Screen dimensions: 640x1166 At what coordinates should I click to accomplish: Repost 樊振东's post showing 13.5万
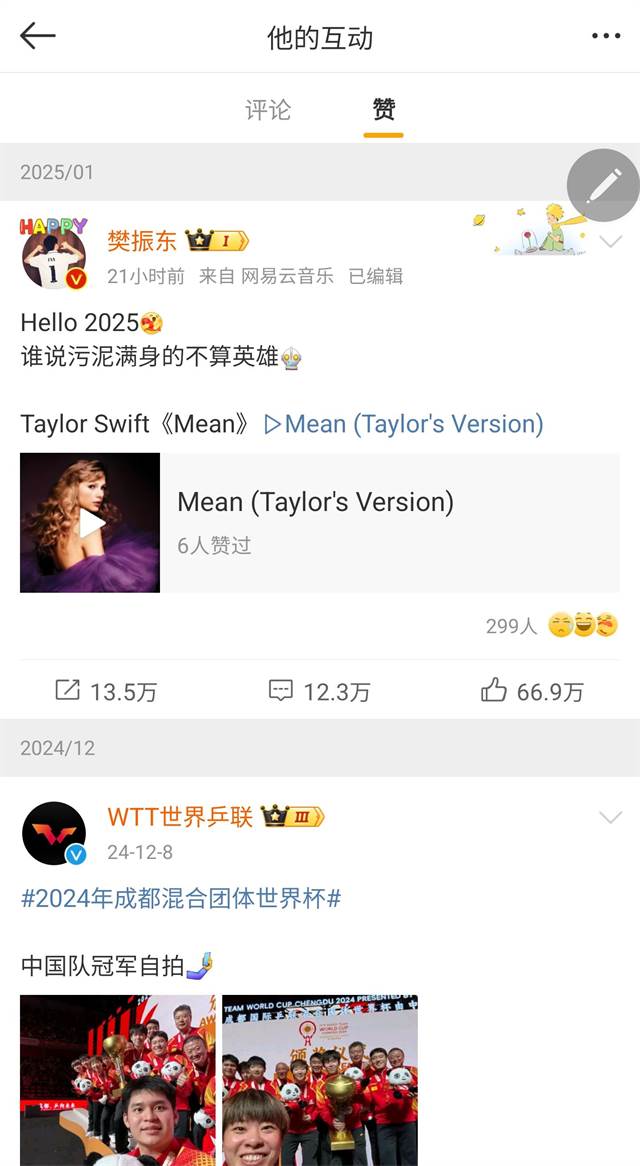(107, 691)
